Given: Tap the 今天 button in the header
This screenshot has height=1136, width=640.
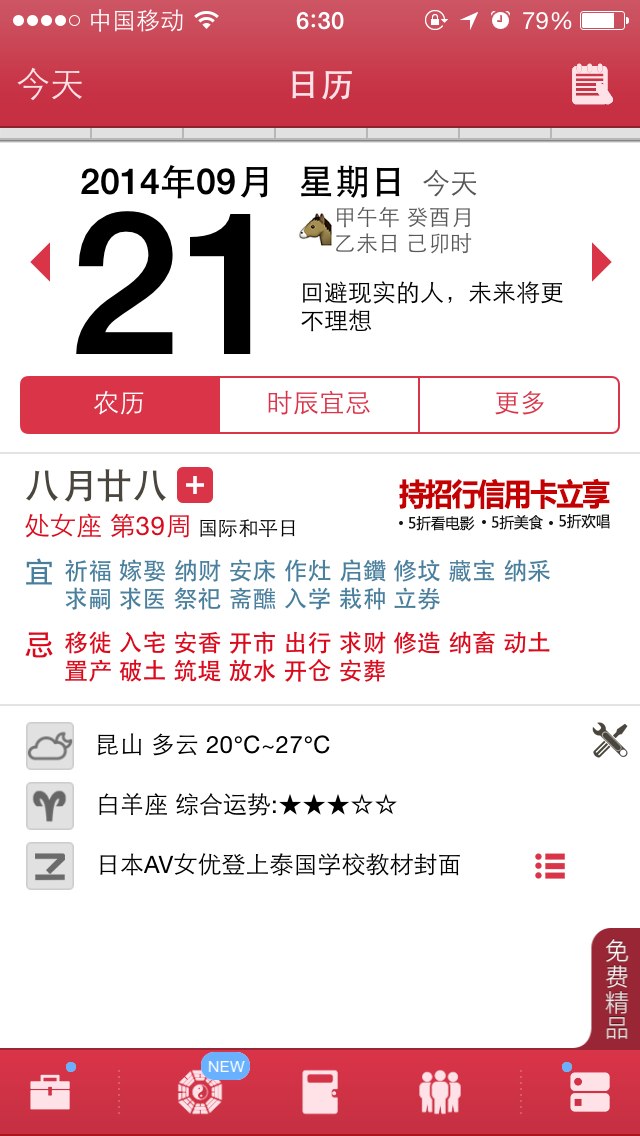Looking at the screenshot, I should (49, 85).
